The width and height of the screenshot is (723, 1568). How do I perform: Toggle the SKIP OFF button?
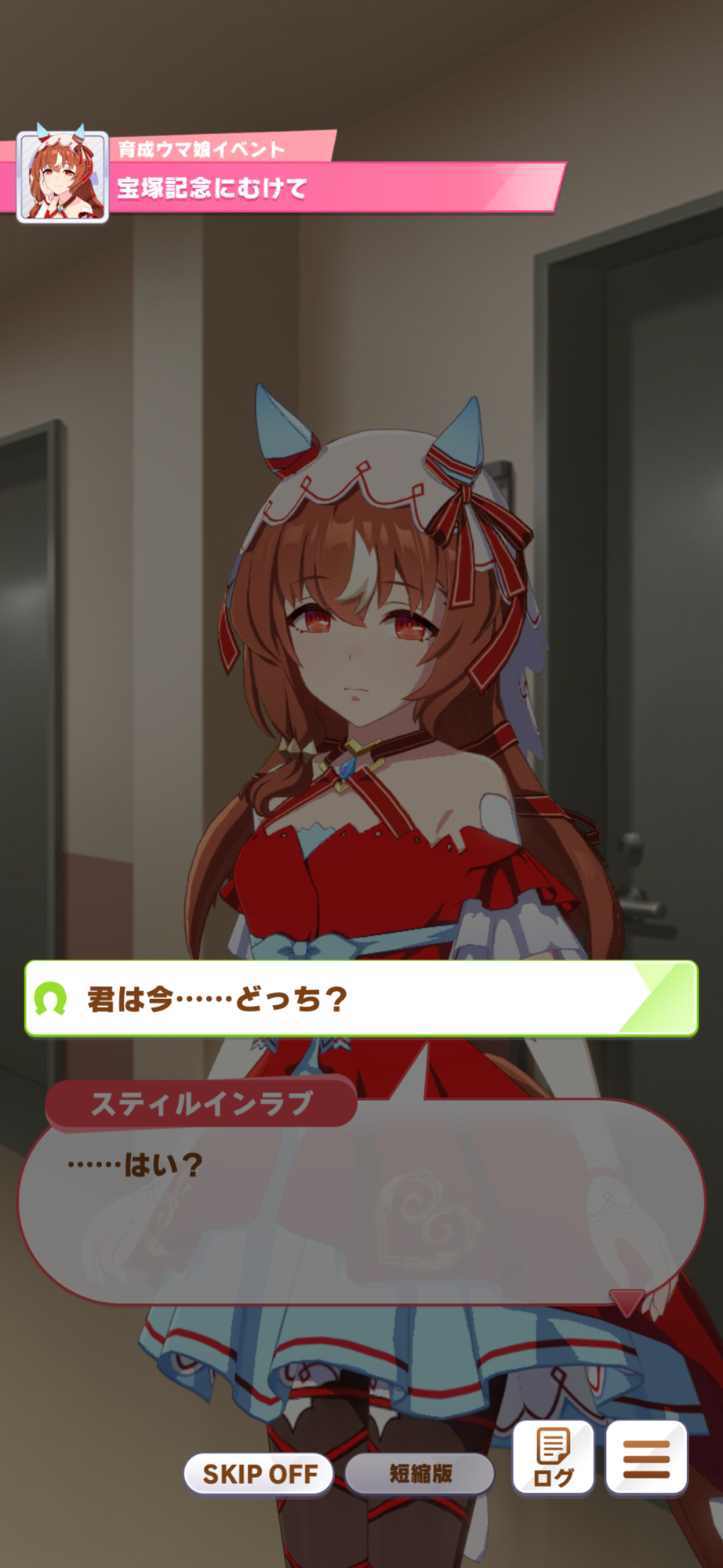click(x=260, y=1474)
